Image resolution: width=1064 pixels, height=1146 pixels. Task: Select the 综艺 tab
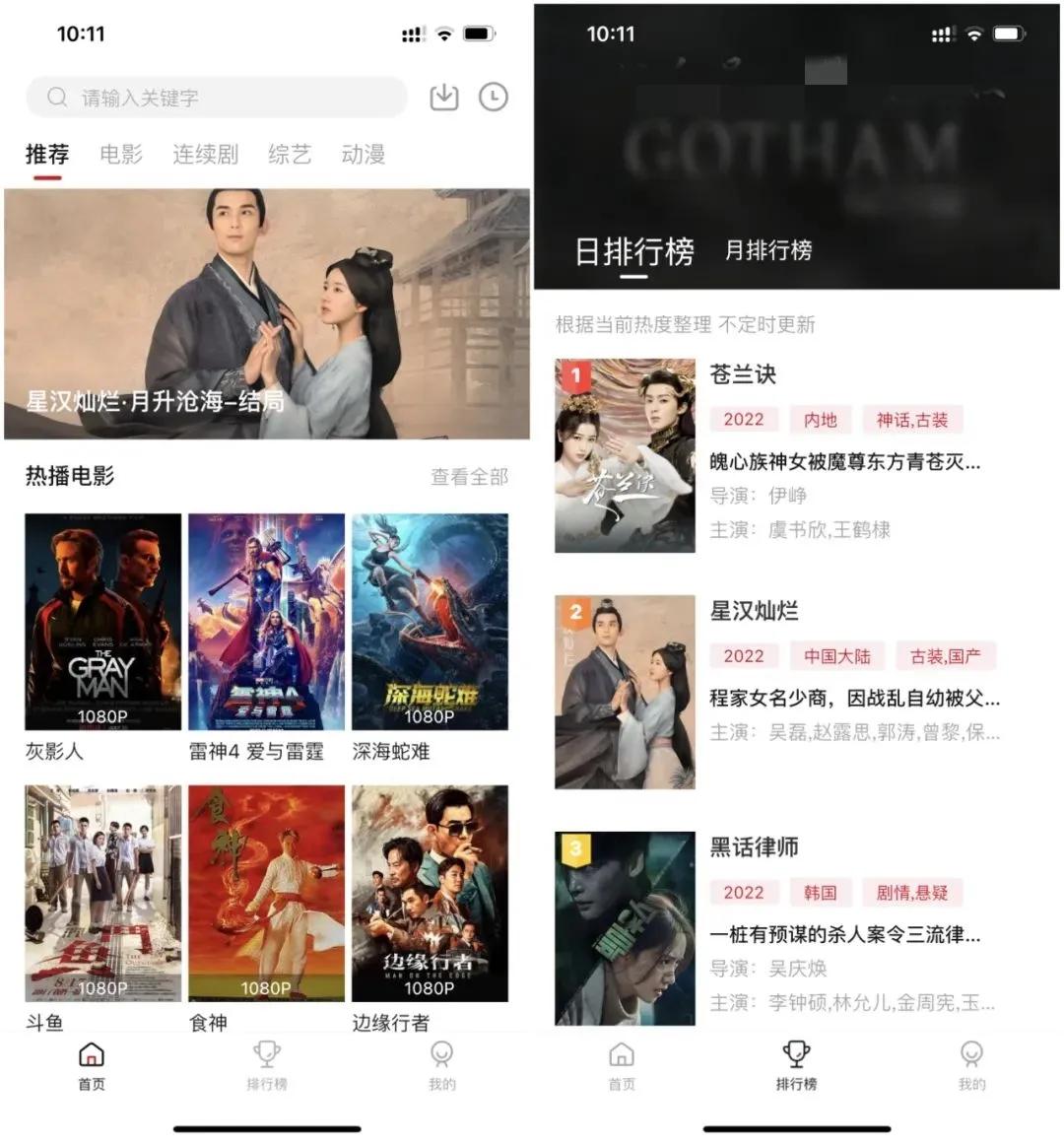tap(290, 155)
